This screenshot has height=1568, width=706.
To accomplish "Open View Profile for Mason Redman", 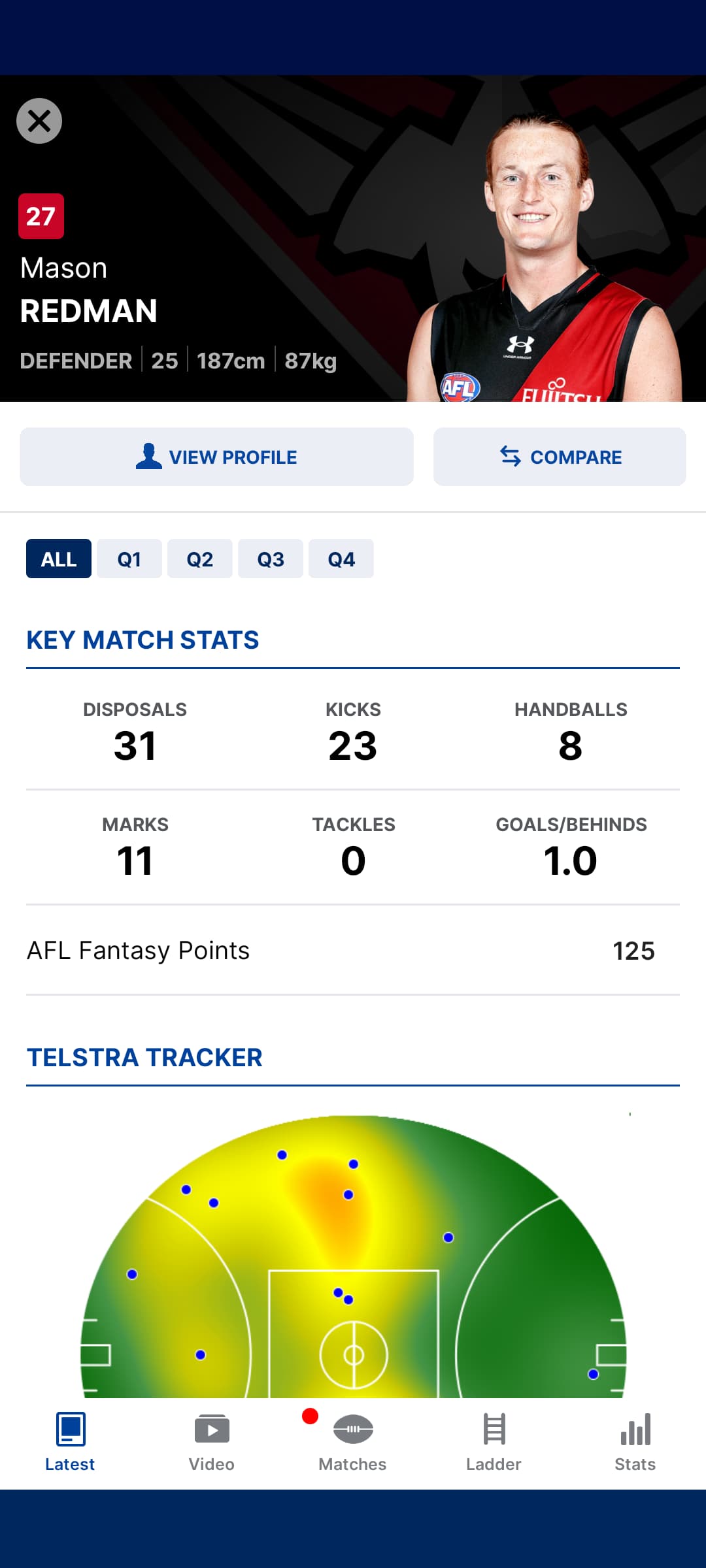I will 216,457.
